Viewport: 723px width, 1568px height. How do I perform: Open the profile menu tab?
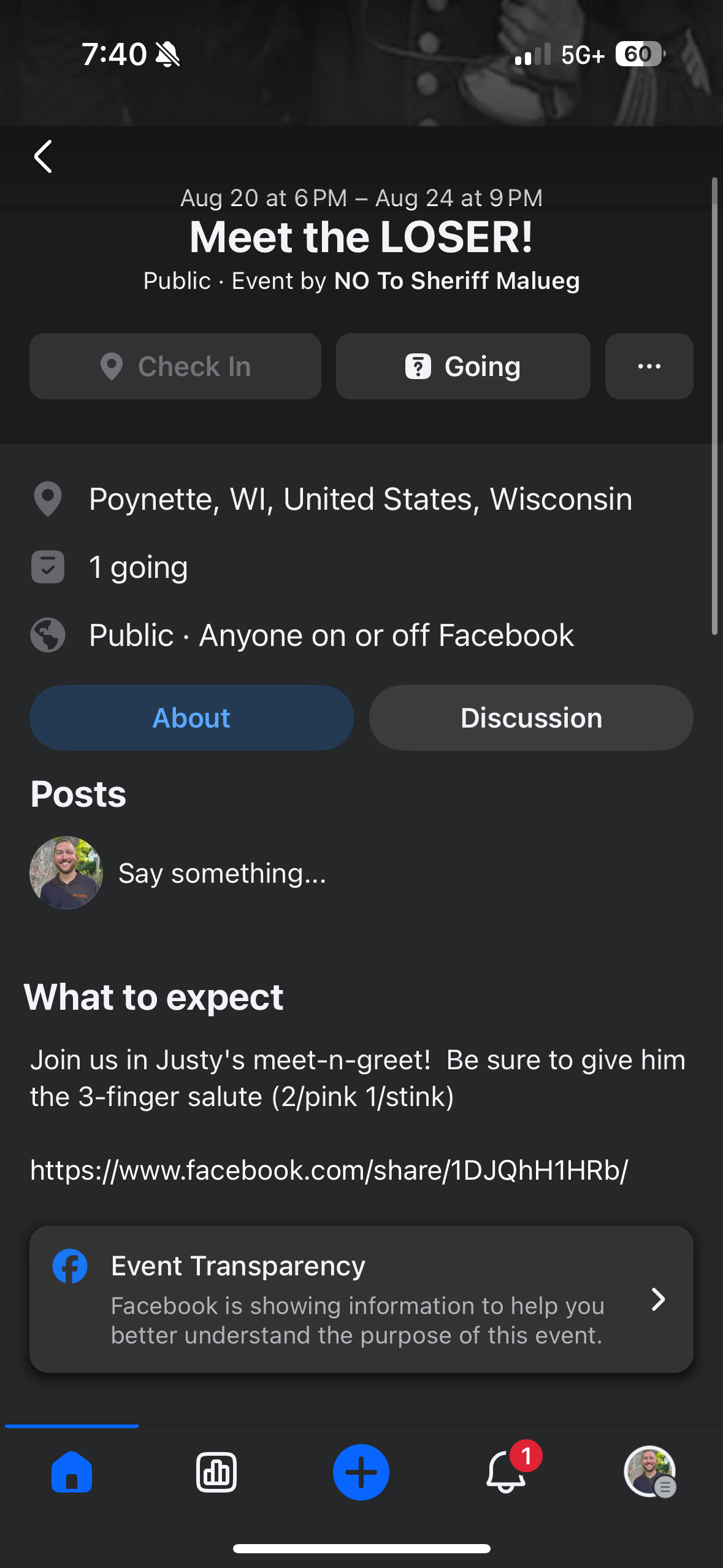tap(650, 1472)
